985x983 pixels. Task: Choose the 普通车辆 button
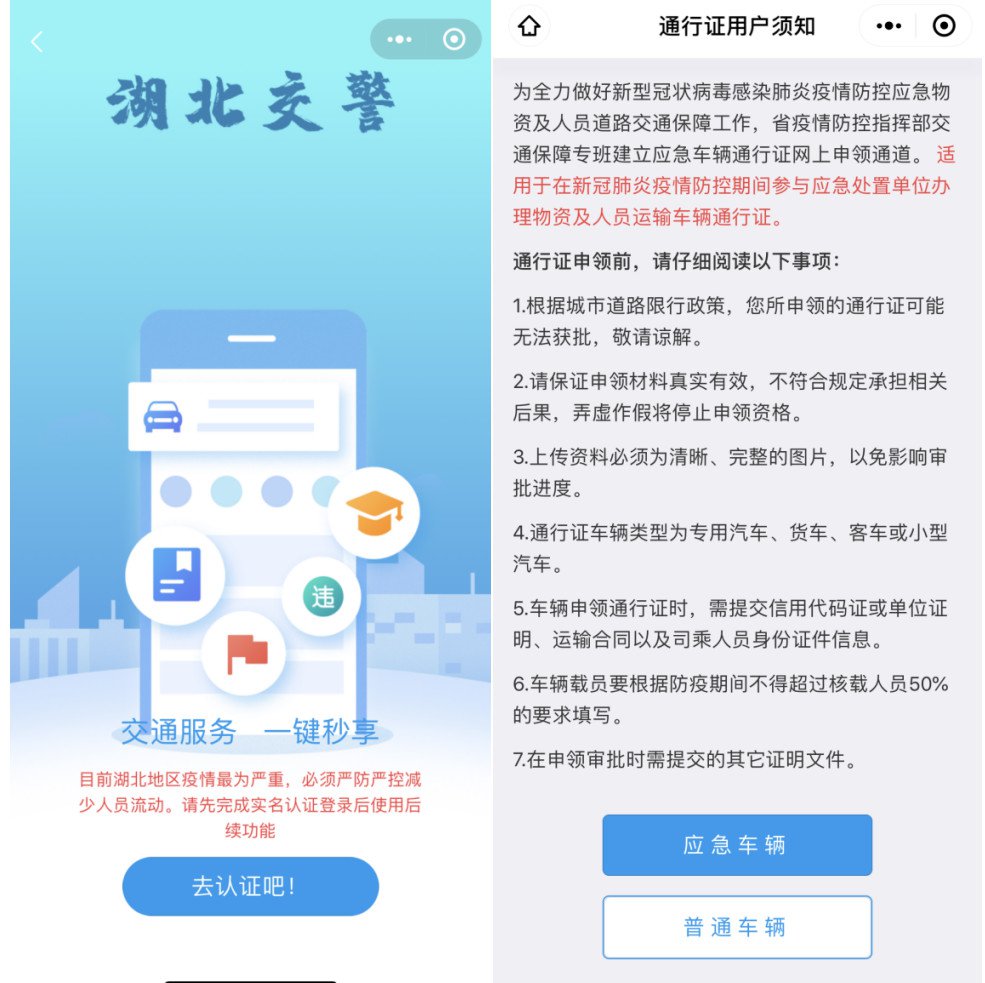coord(736,927)
